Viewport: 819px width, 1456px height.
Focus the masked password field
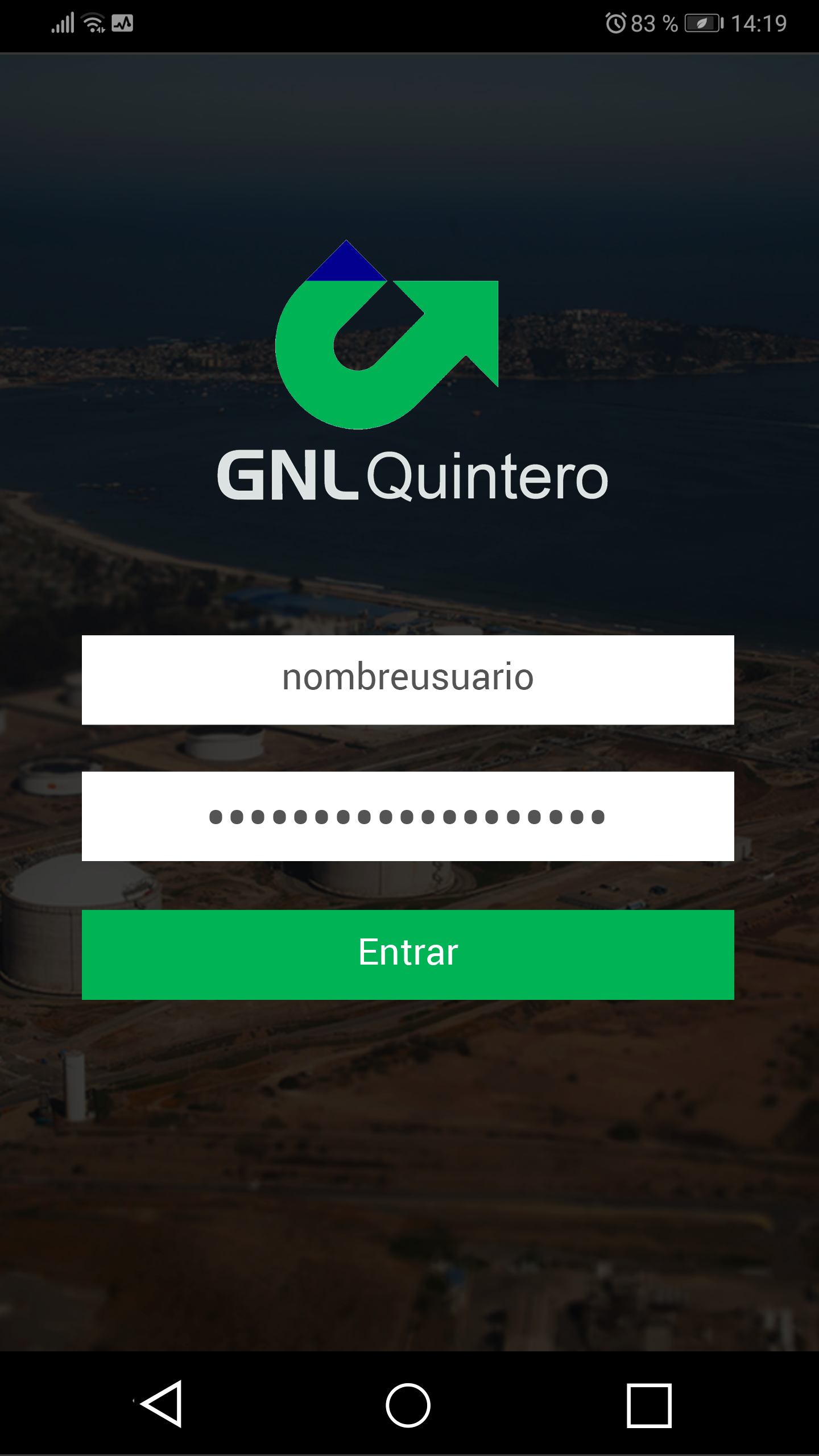click(408, 816)
